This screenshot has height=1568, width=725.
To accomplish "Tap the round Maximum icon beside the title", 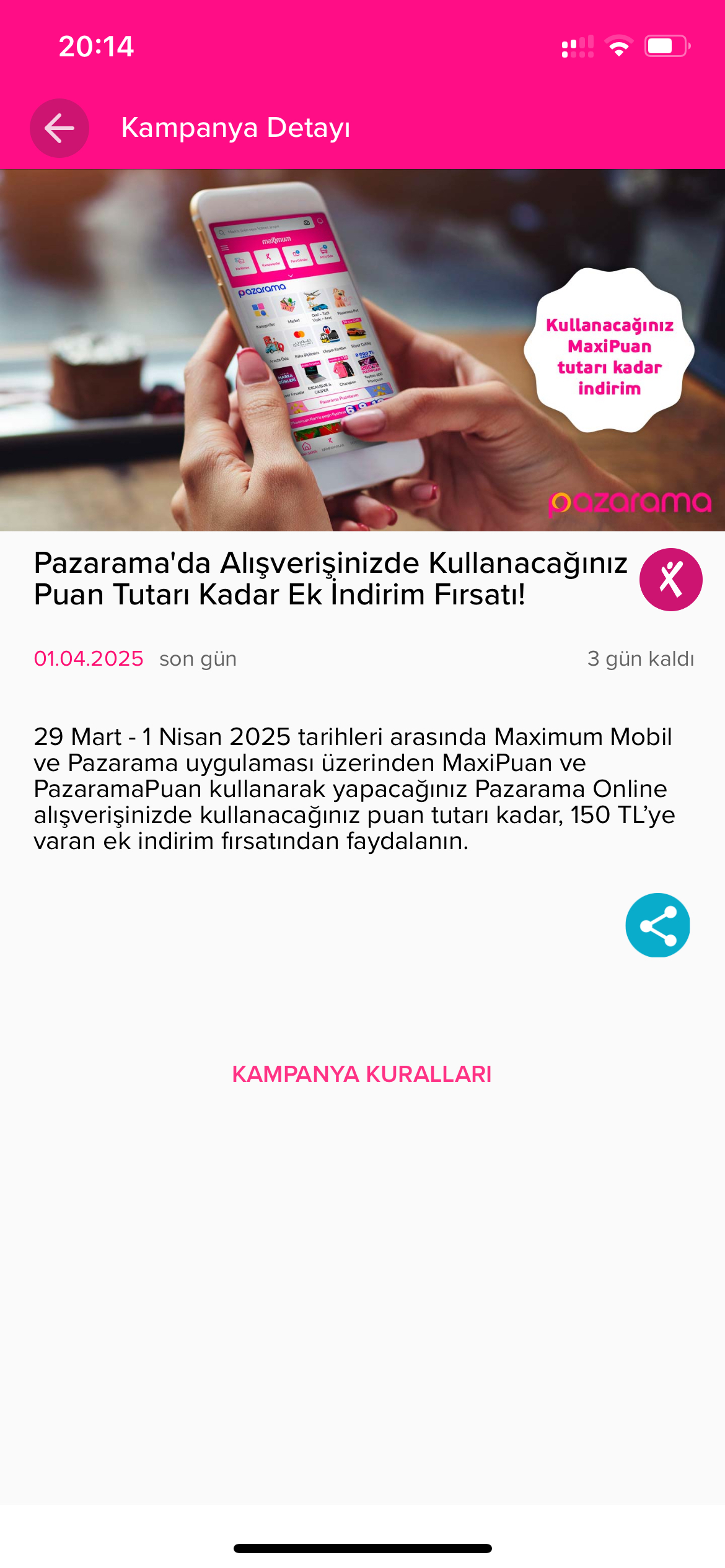I will pyautogui.click(x=670, y=580).
